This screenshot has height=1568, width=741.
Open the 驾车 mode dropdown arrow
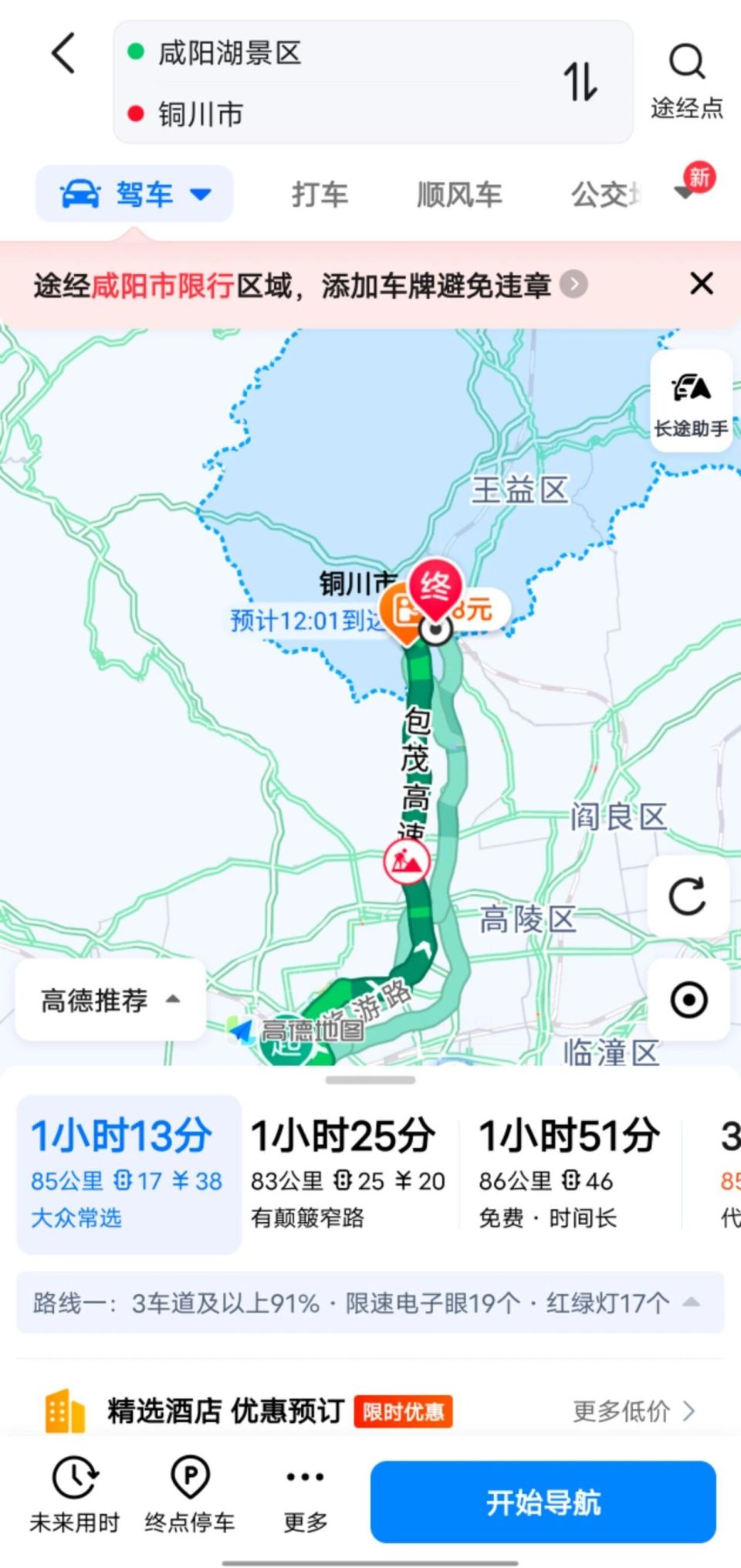(x=203, y=195)
